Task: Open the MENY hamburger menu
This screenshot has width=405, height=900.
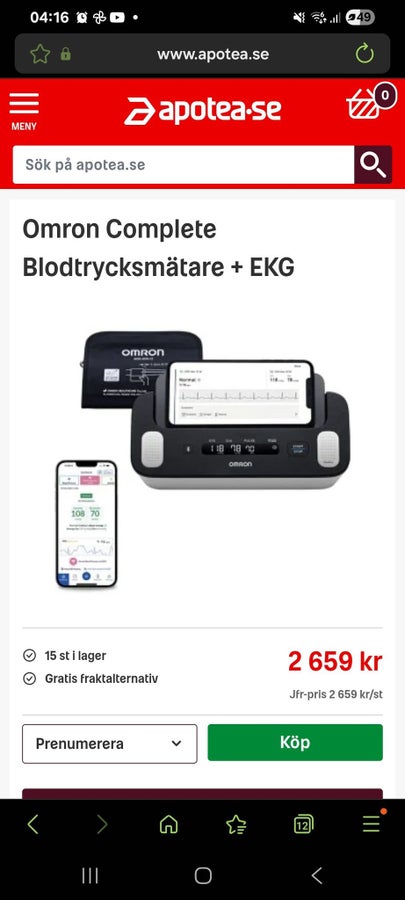Action: click(24, 111)
